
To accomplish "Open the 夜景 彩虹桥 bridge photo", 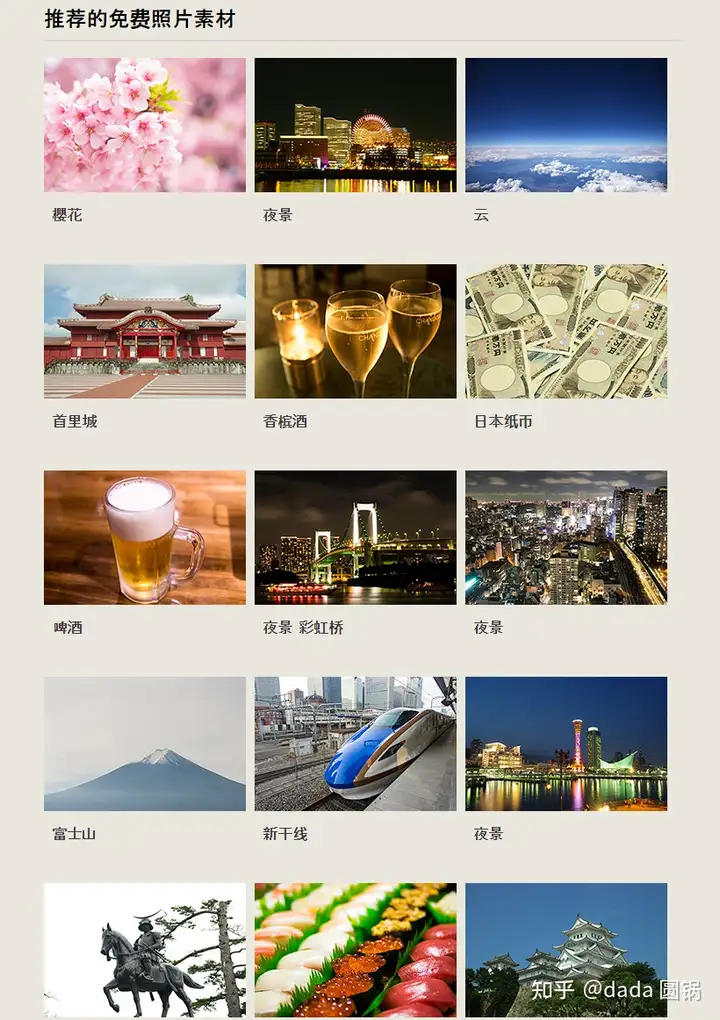I will pyautogui.click(x=355, y=537).
